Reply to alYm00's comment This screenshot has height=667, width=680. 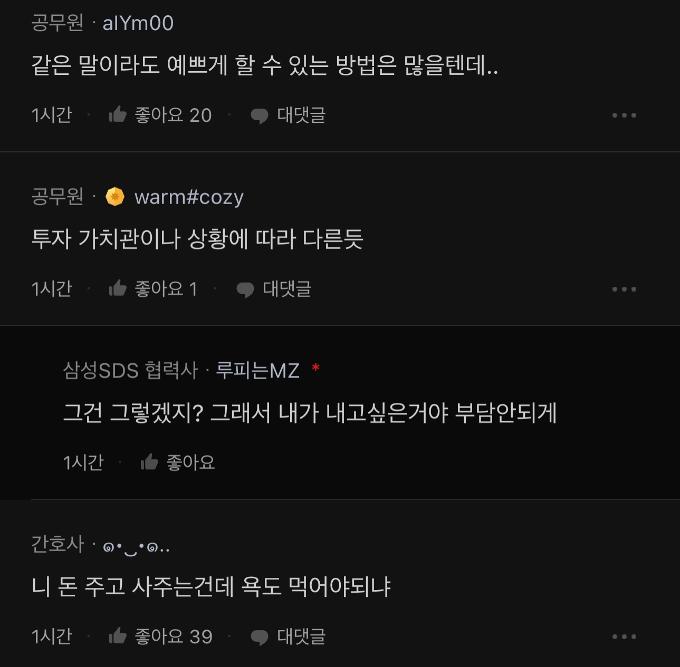[x=288, y=115]
